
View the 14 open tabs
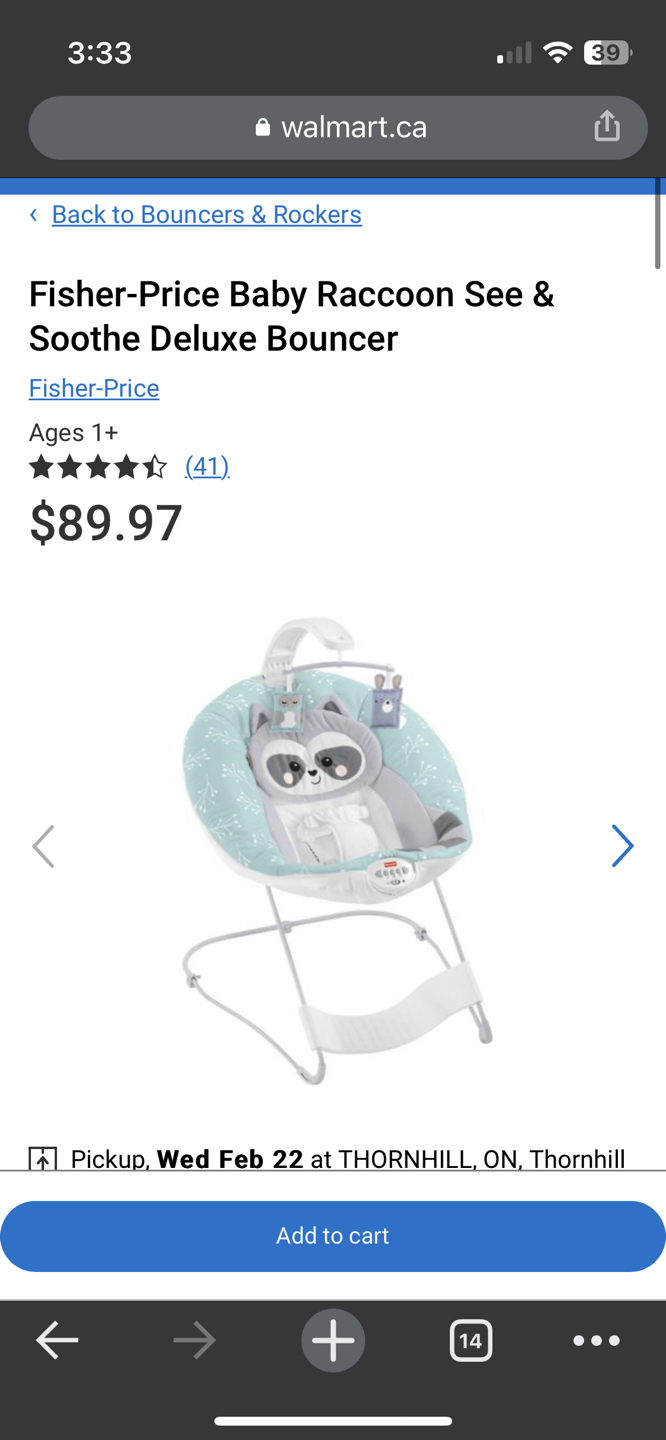pyautogui.click(x=470, y=1340)
